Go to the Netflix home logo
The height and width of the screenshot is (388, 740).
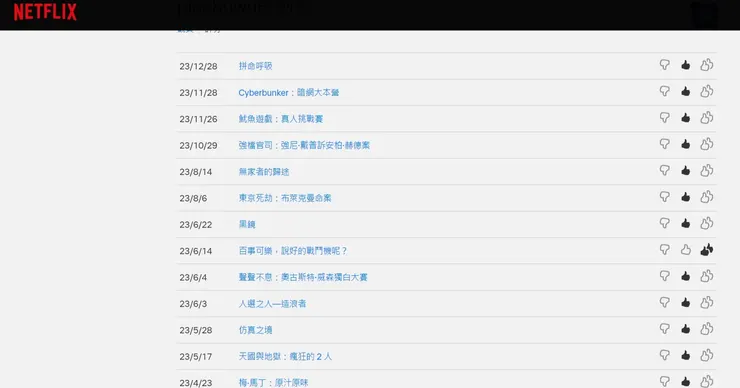pos(45,12)
